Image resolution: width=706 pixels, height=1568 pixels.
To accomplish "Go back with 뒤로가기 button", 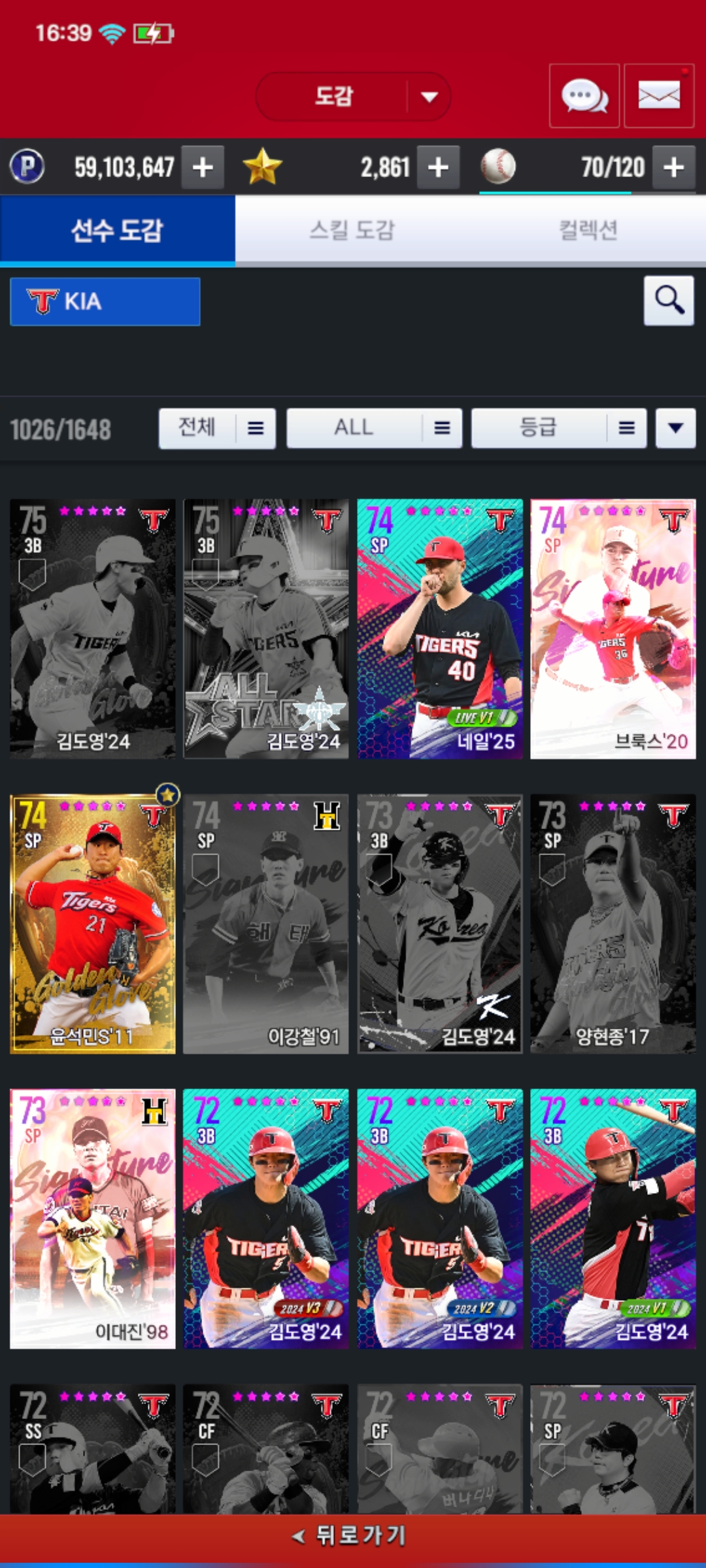I will [353, 1535].
